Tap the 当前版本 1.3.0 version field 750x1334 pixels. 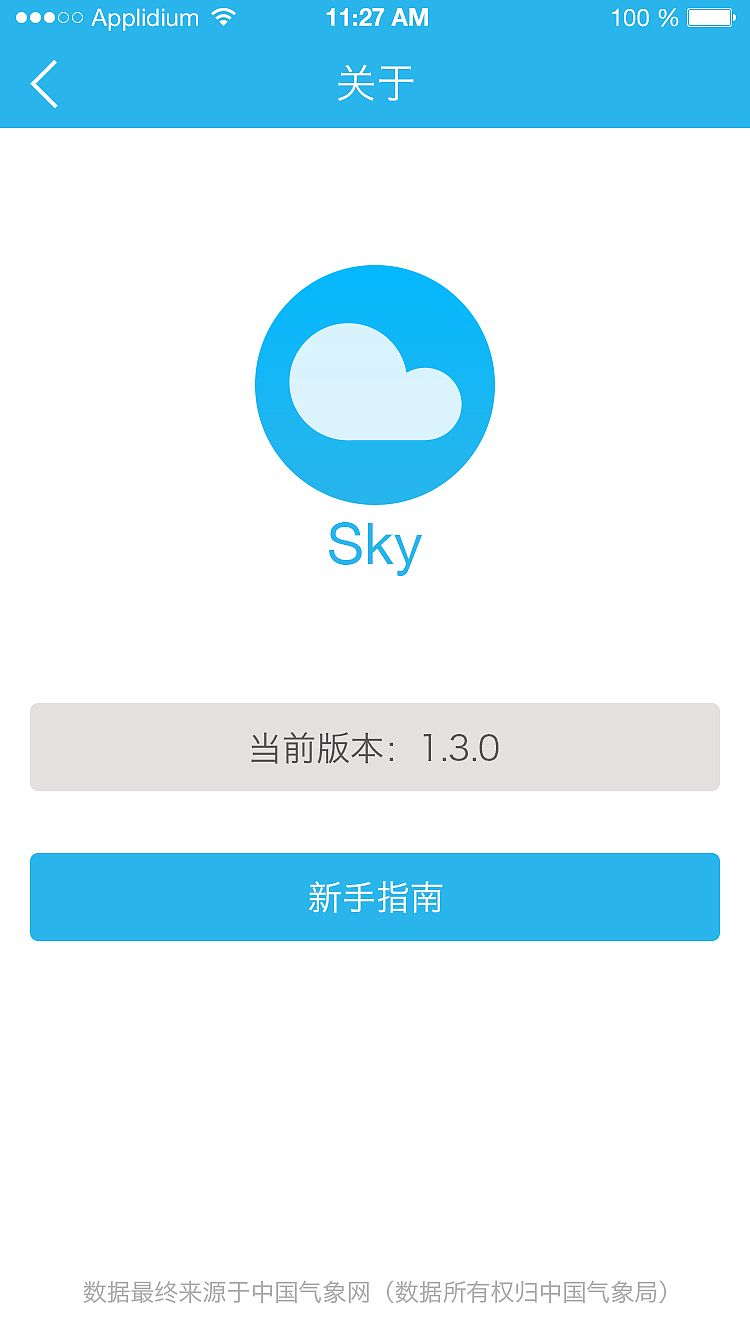point(375,747)
